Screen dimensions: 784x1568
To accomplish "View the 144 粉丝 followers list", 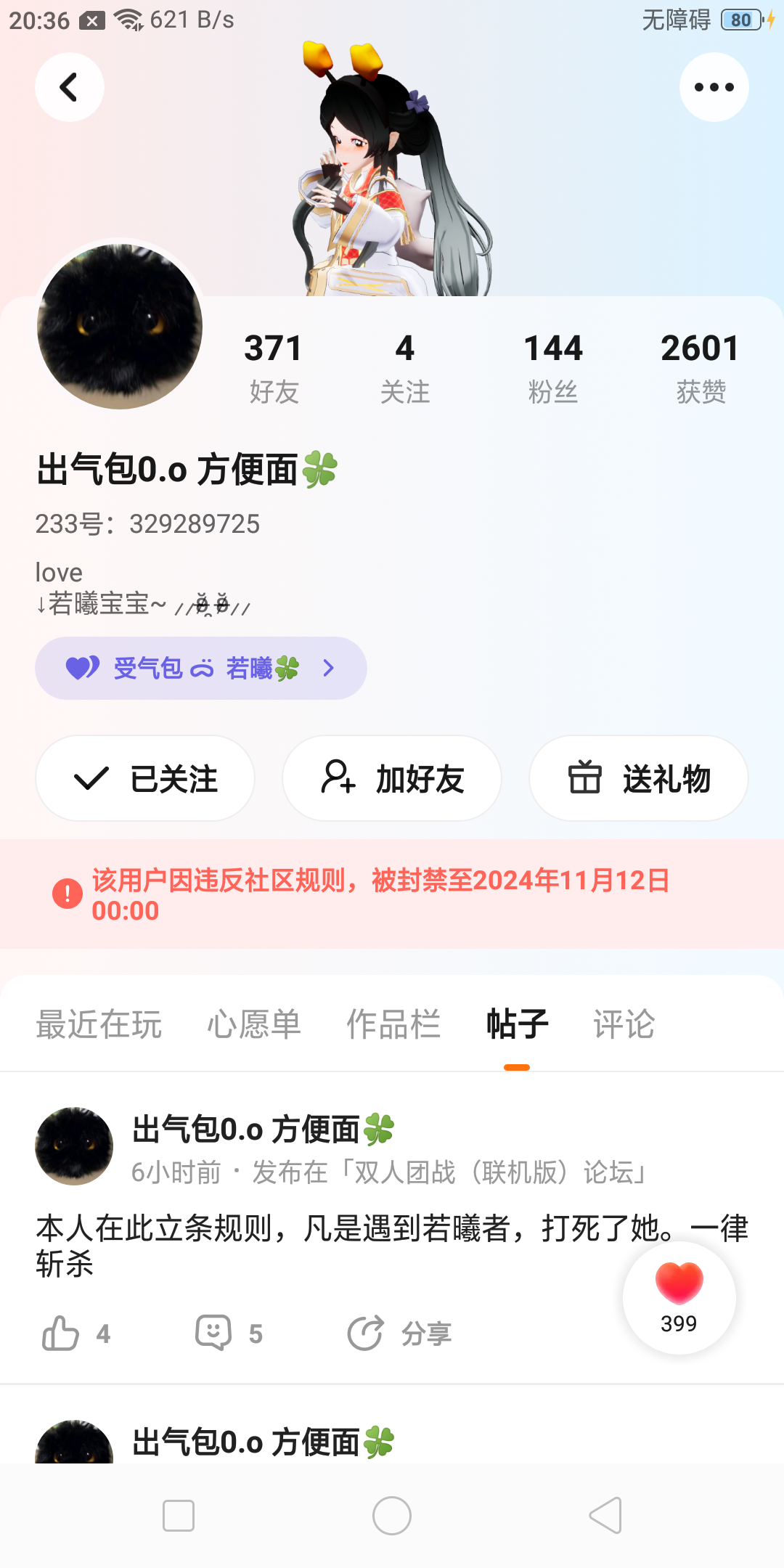I will (x=553, y=367).
